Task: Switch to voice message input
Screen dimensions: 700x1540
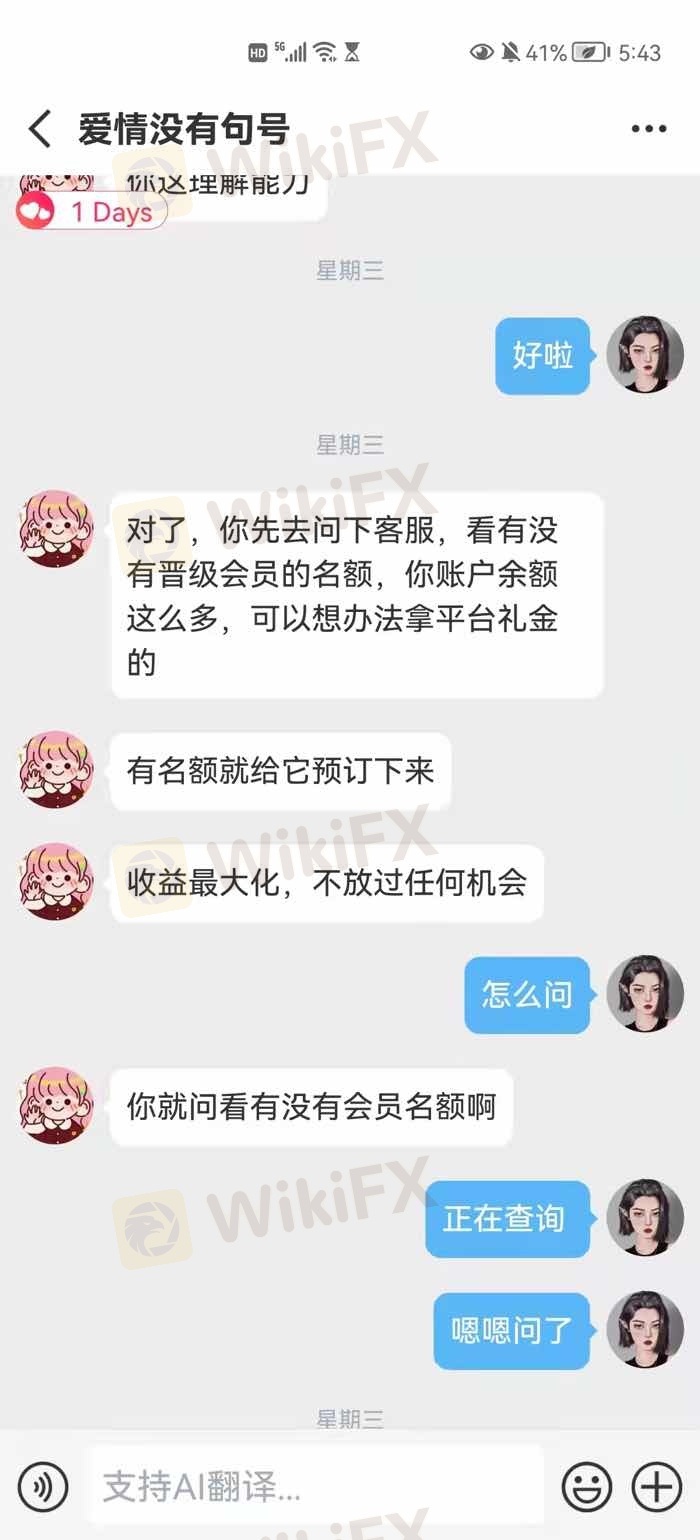Action: click(x=43, y=1487)
